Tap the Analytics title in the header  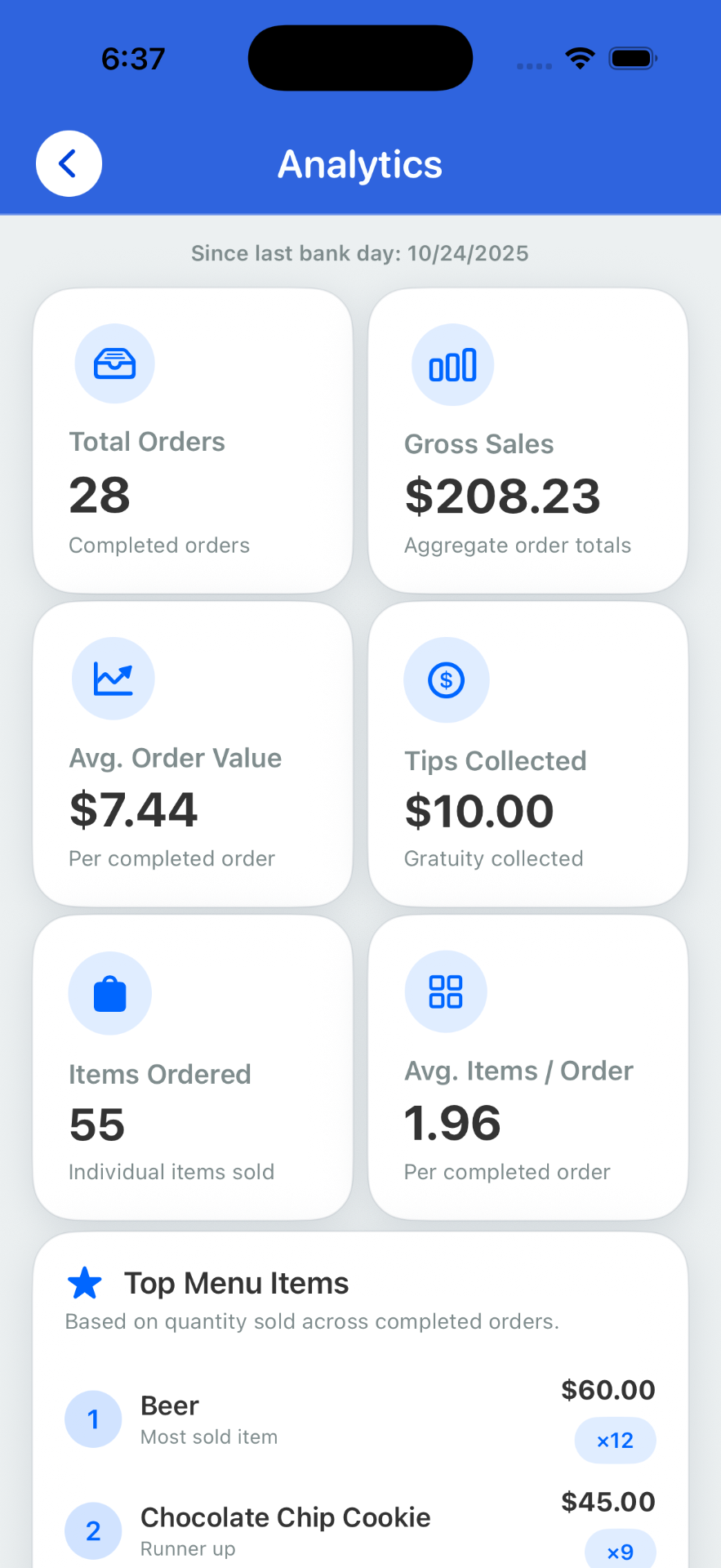coord(360,164)
